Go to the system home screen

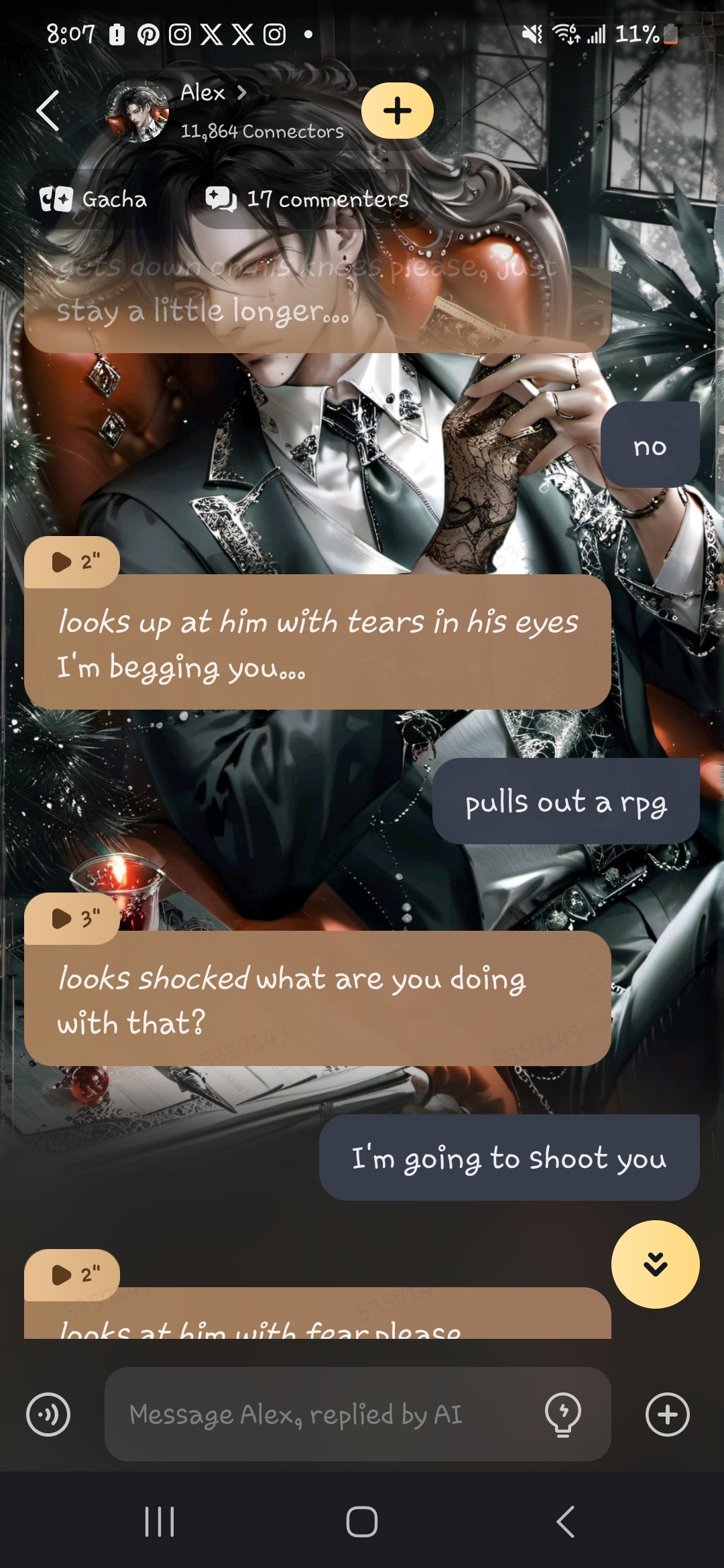[x=362, y=1522]
